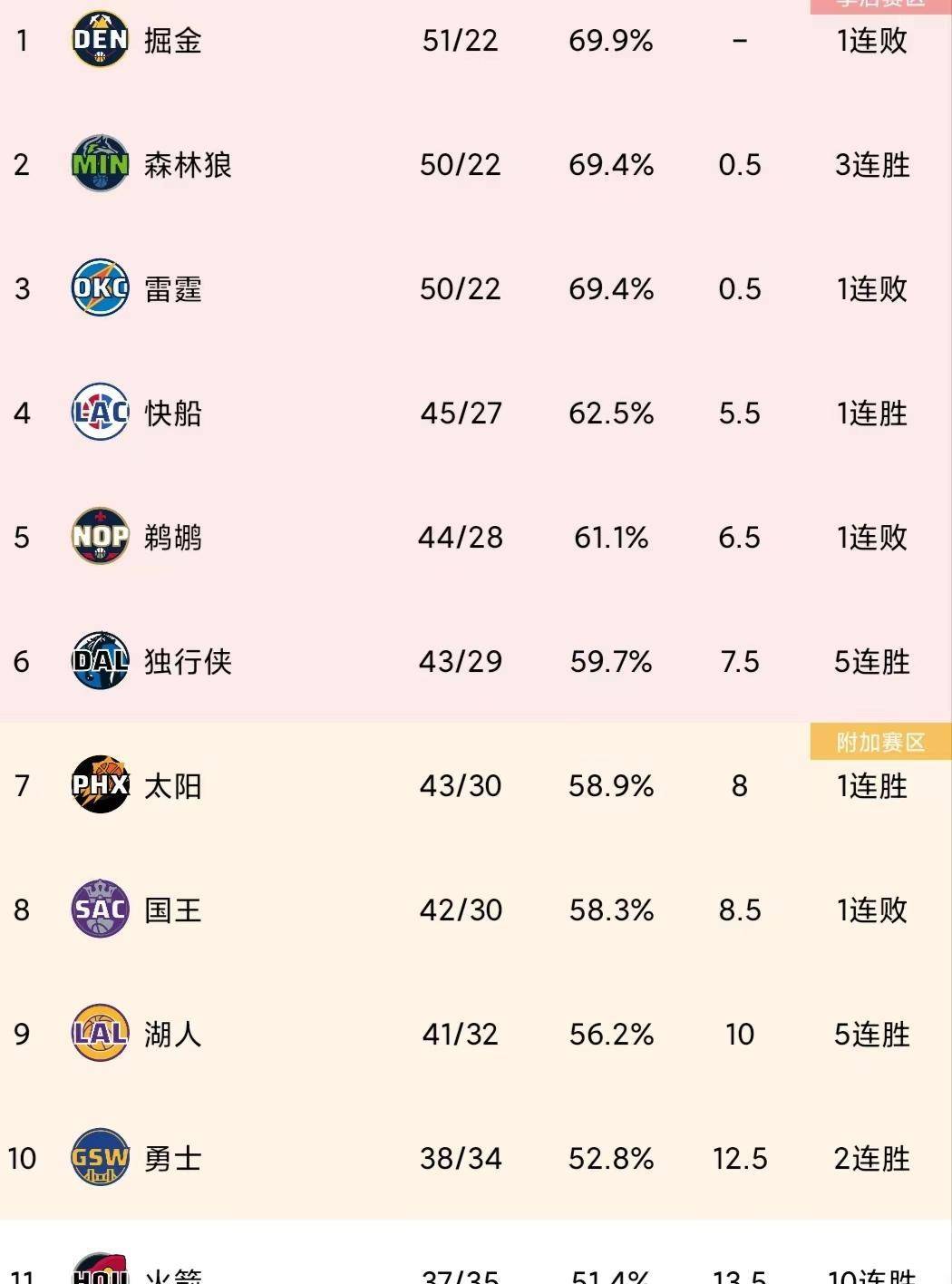Select the Pelicans NOP logo
Image resolution: width=952 pixels, height=1284 pixels.
[100, 537]
